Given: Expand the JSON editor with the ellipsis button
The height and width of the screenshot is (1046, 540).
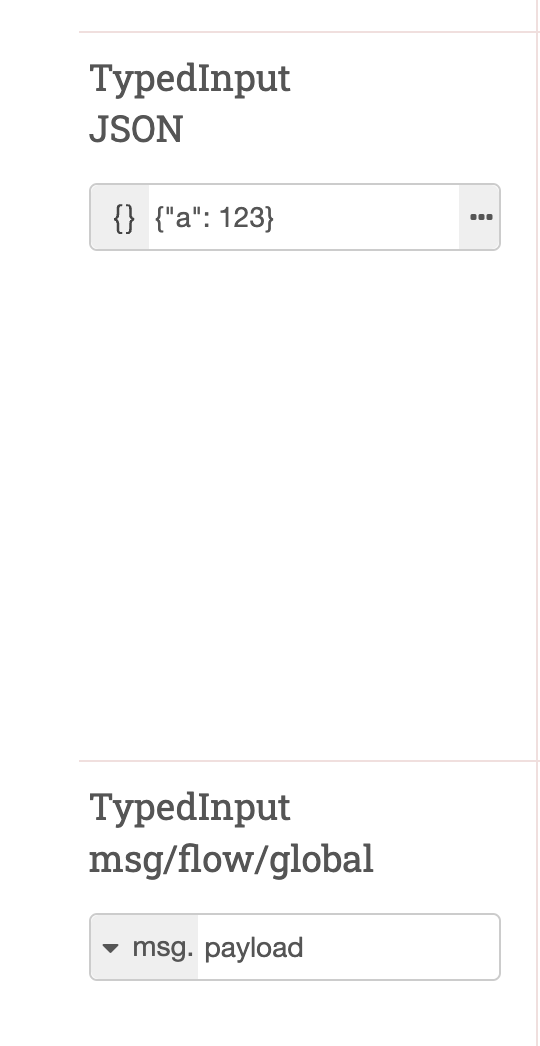Looking at the screenshot, I should click(480, 217).
